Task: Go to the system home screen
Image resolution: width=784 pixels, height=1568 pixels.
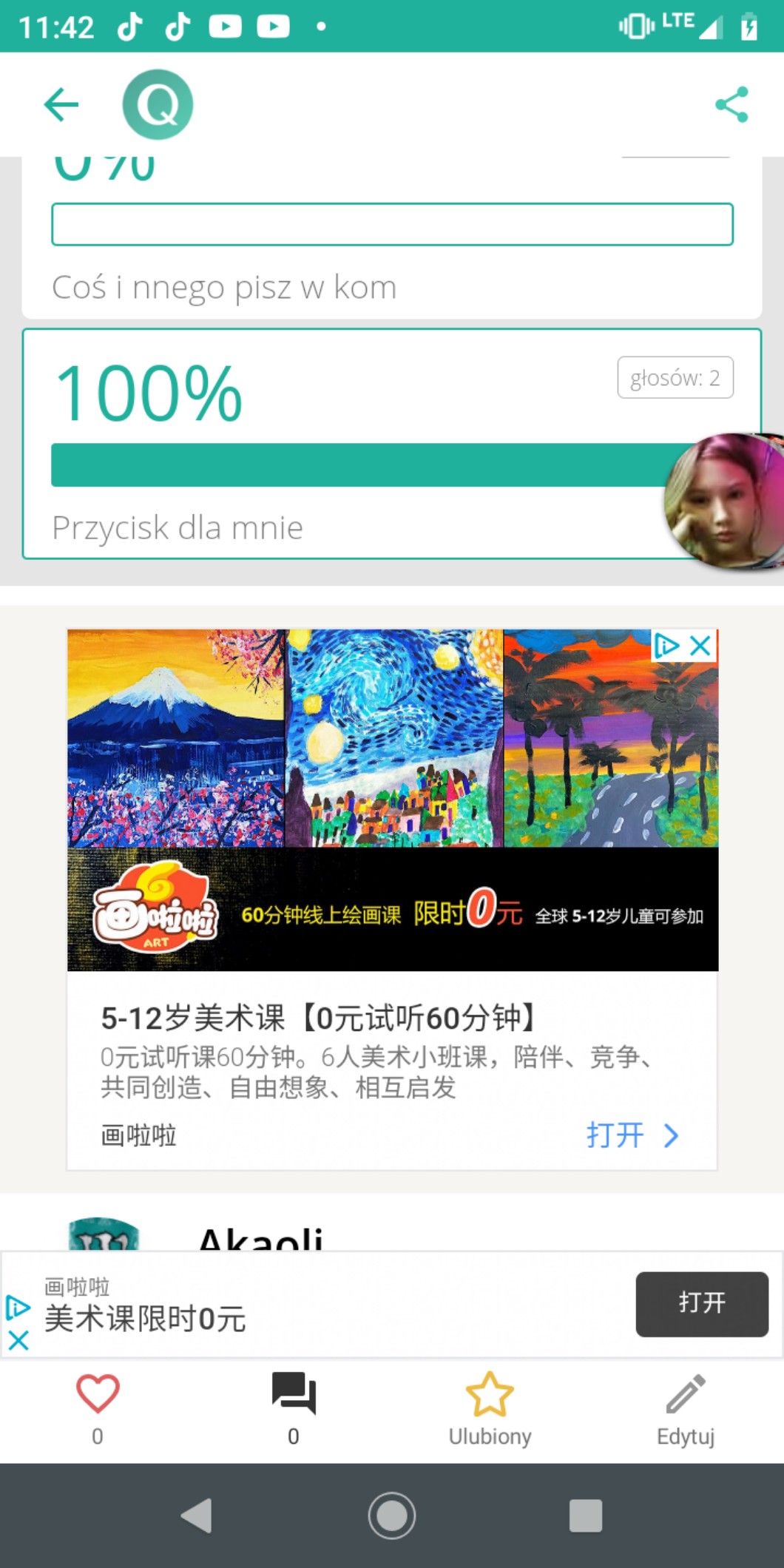Action: 392,1515
